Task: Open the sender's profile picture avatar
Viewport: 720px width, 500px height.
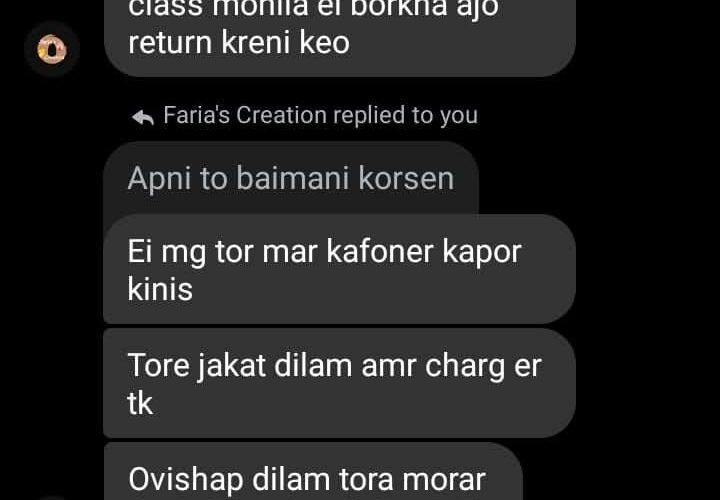Action: (x=52, y=49)
